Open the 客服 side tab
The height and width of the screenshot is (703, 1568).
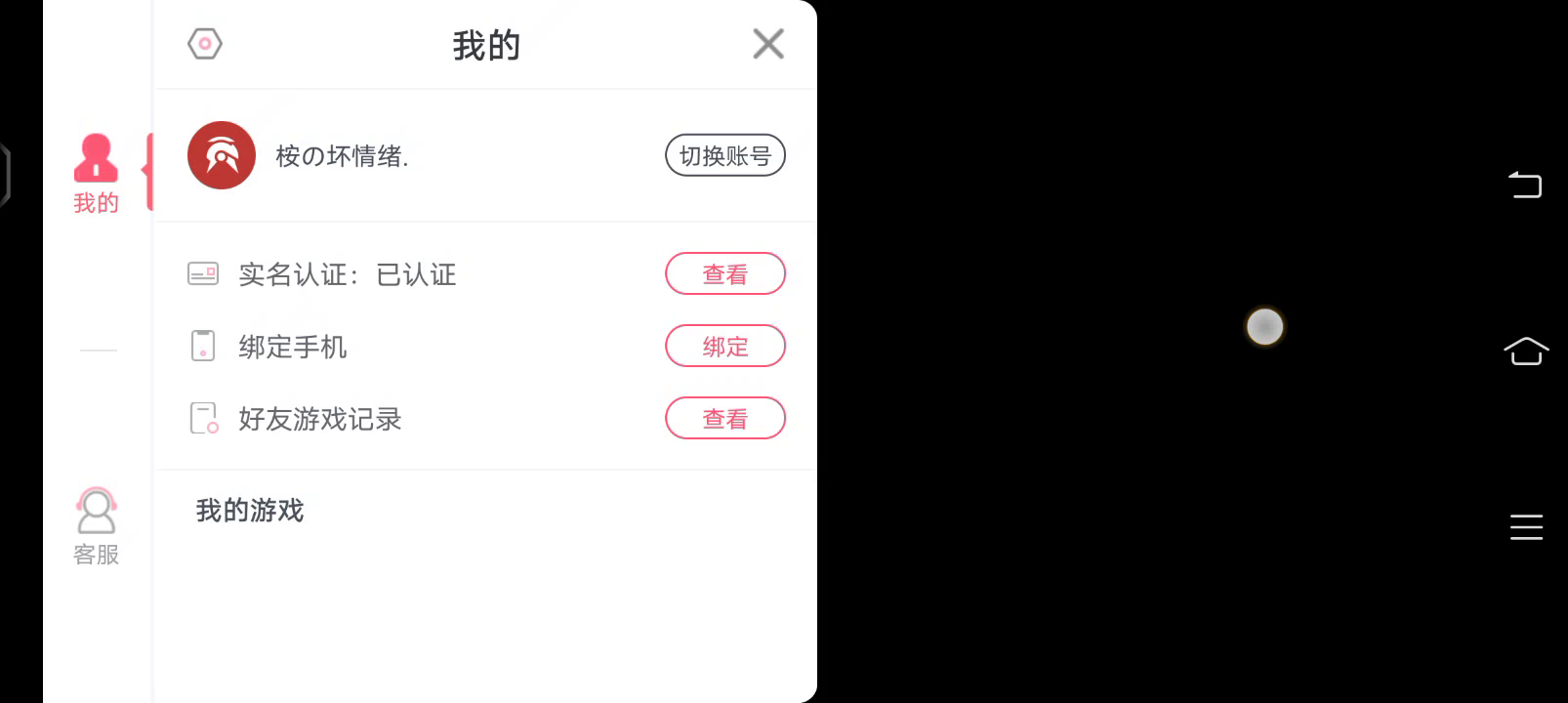pyautogui.click(x=96, y=527)
